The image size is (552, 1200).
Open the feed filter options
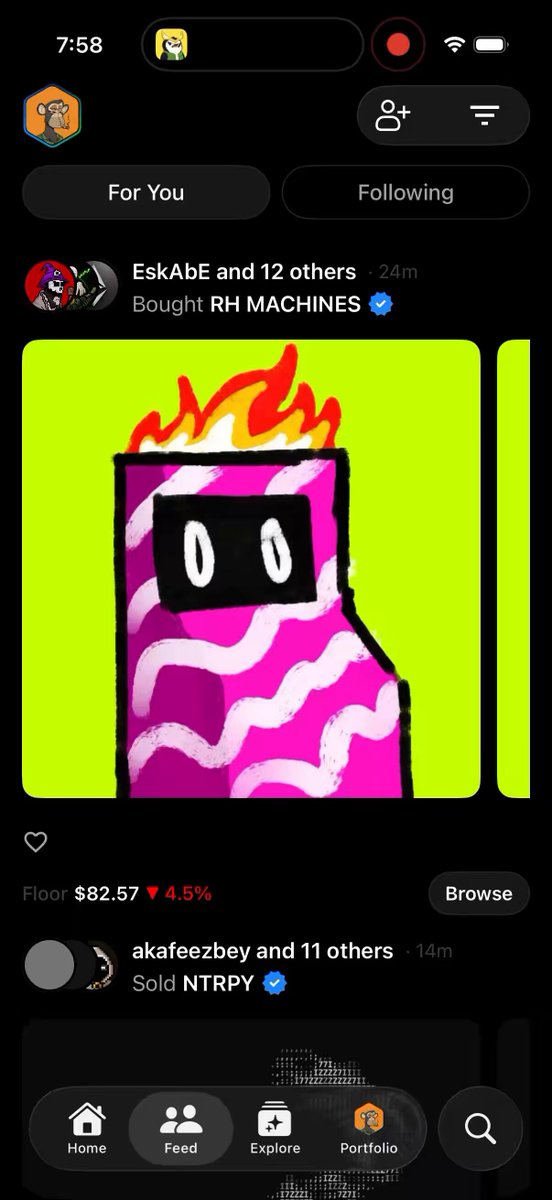coord(485,116)
